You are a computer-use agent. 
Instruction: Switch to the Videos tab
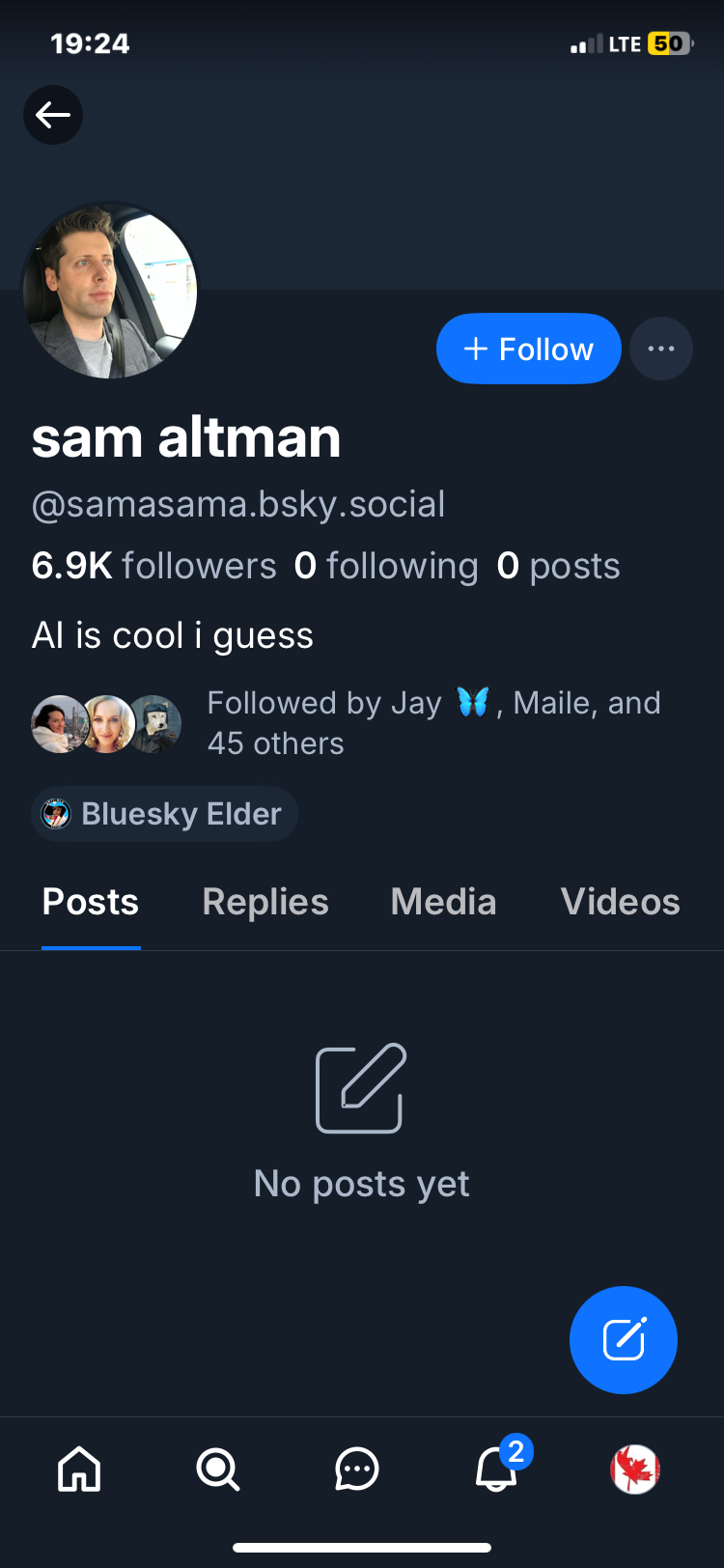pos(620,902)
